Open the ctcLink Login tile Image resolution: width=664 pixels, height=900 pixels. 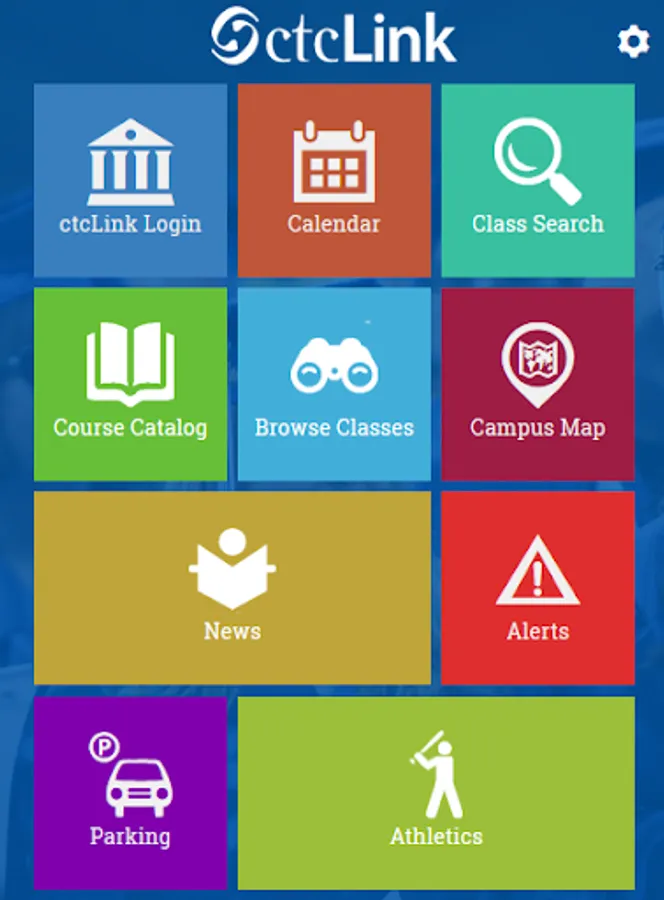click(131, 181)
